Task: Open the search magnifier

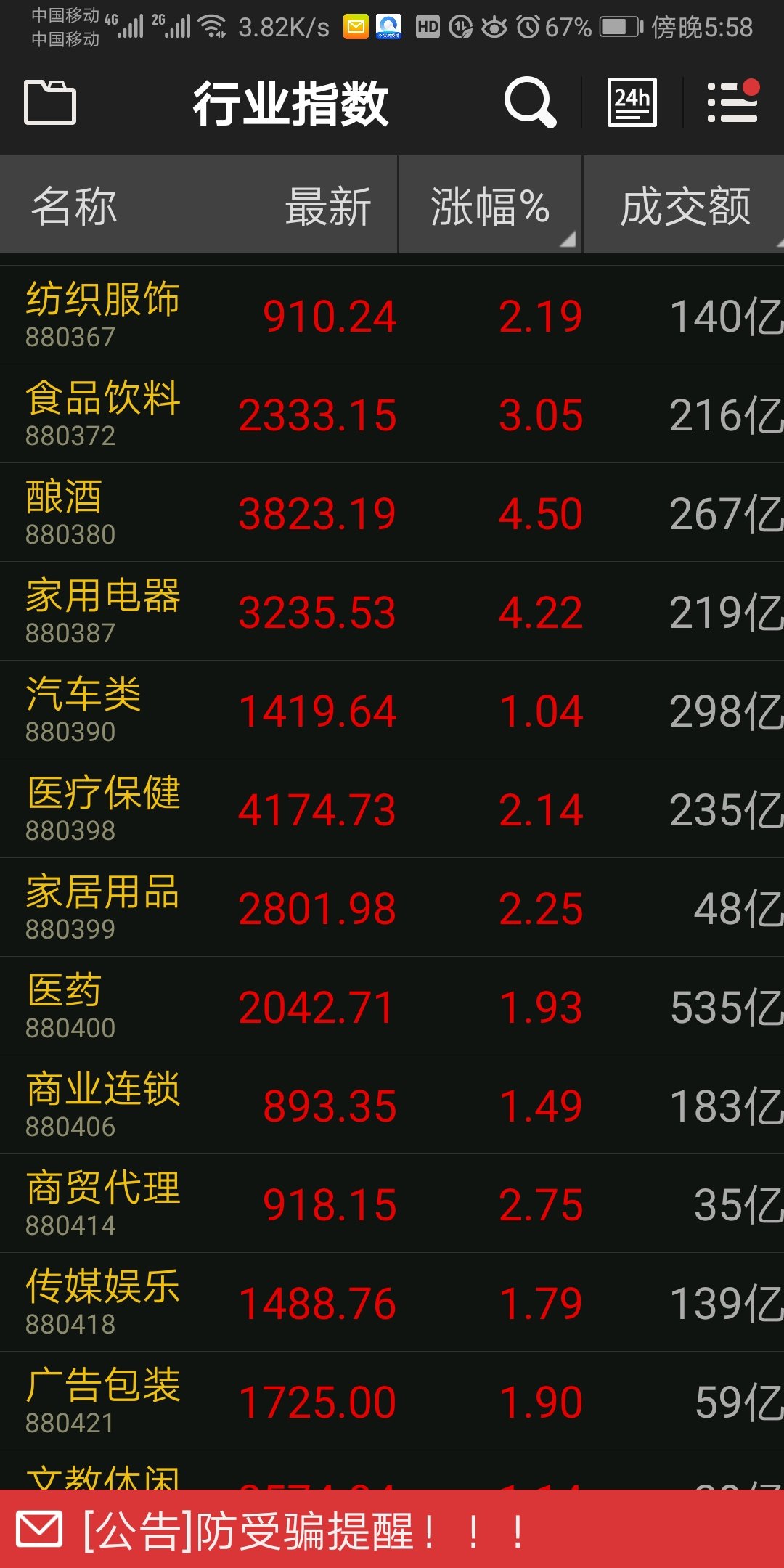Action: pyautogui.click(x=529, y=102)
